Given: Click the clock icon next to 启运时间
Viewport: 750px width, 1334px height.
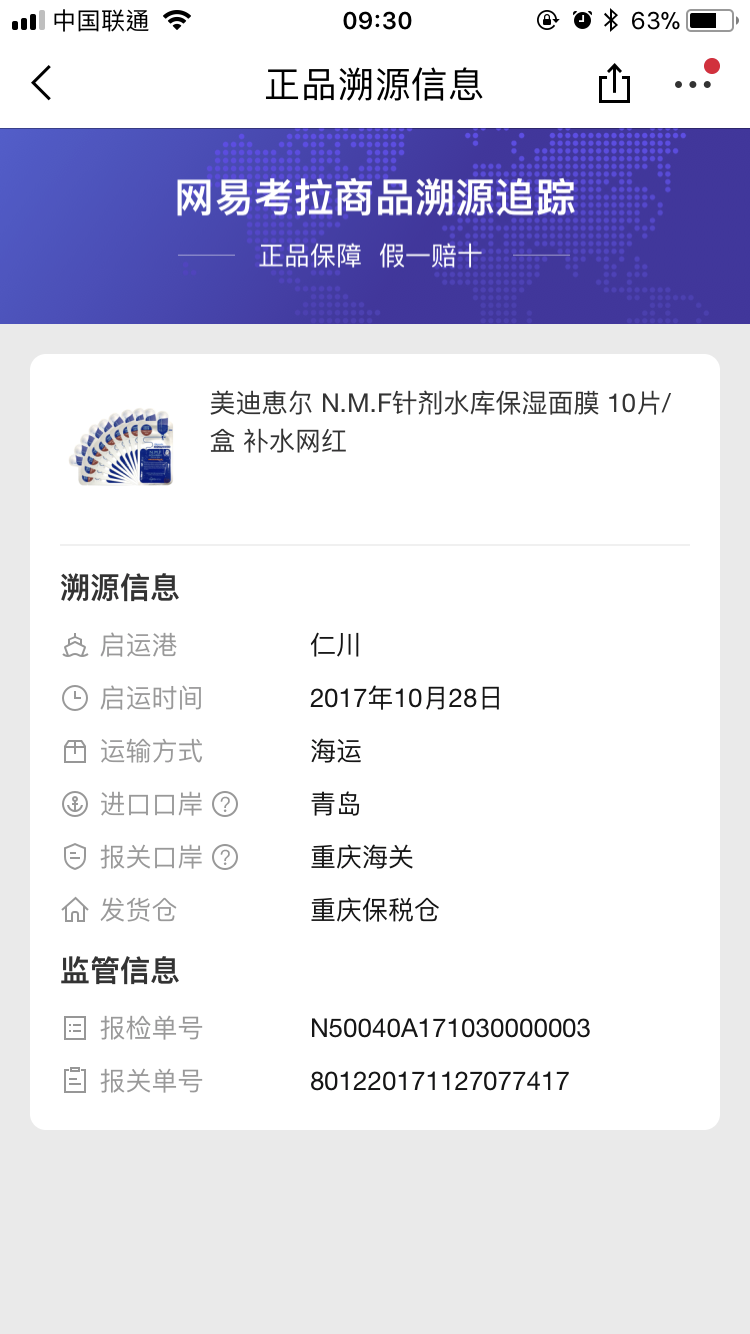Looking at the screenshot, I should 75,699.
